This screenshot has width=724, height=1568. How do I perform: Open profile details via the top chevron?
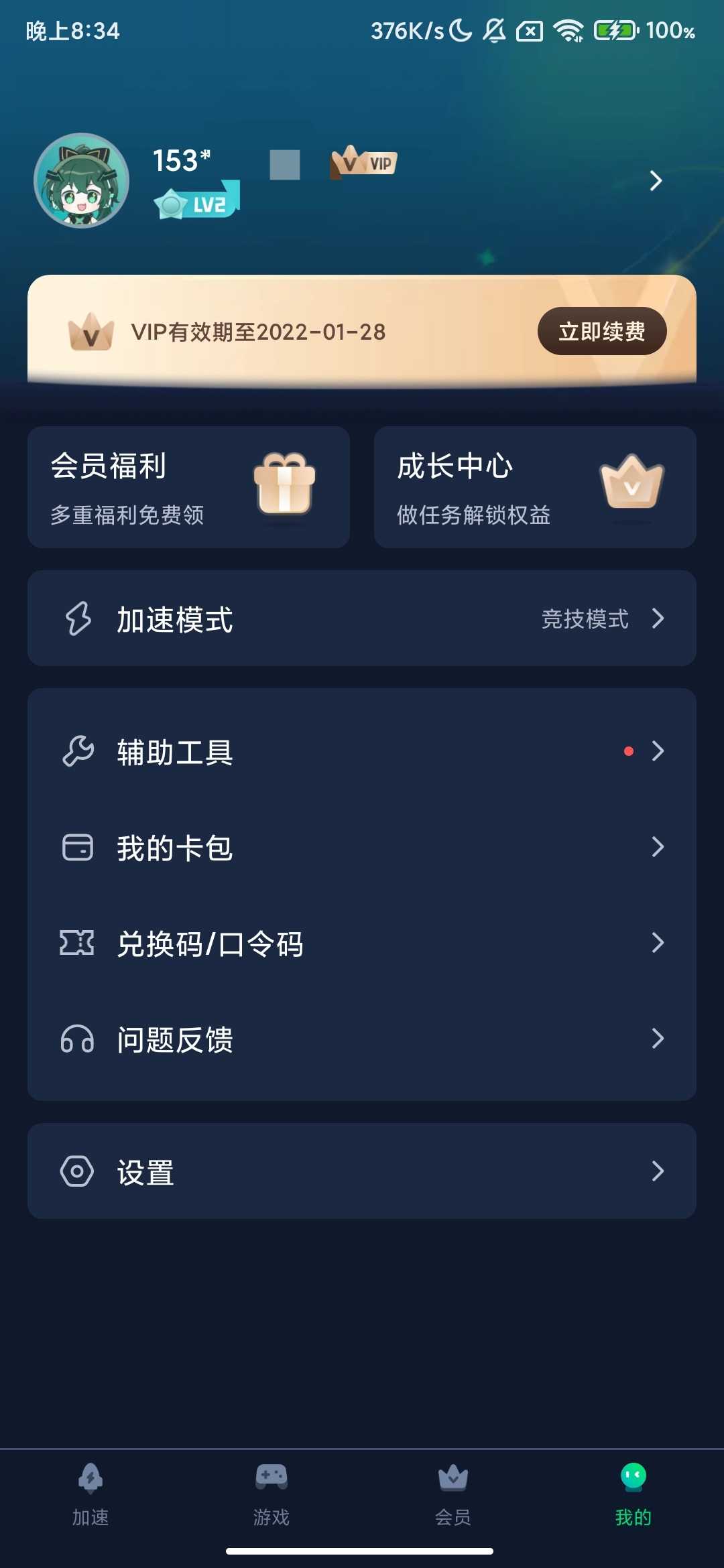(656, 180)
